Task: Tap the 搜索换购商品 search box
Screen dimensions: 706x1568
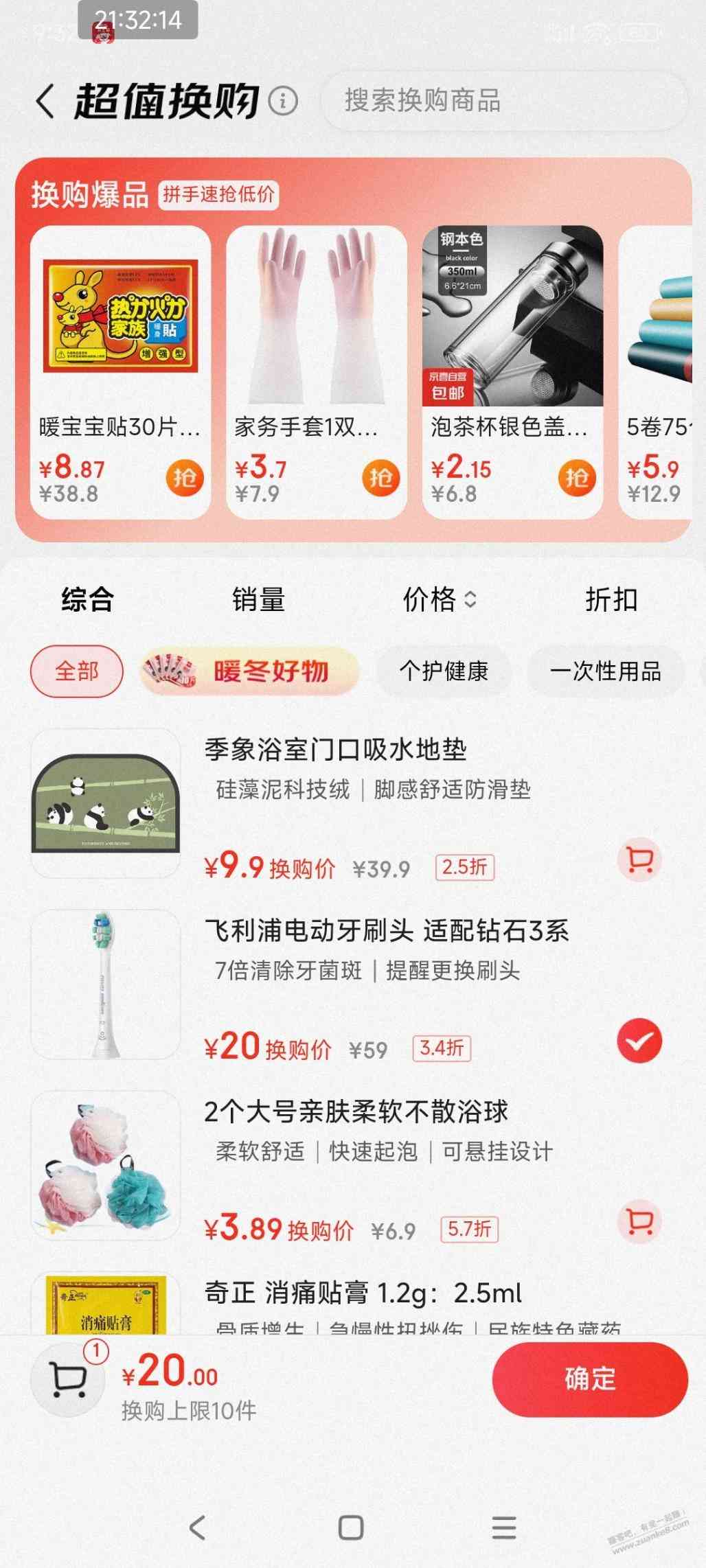Action: pos(505,101)
